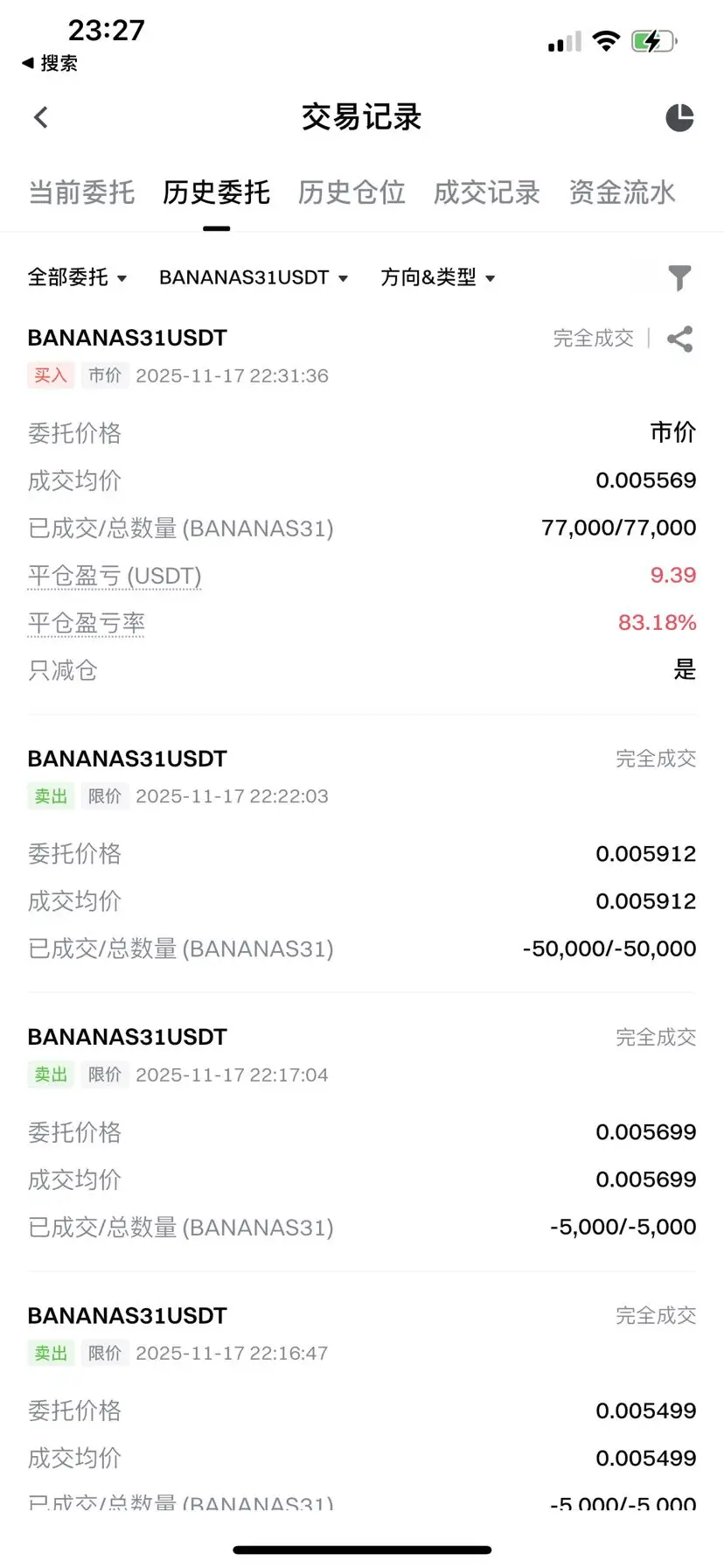Open the BANANAS31USDT pair dropdown
The image size is (724, 1568).
tap(254, 278)
